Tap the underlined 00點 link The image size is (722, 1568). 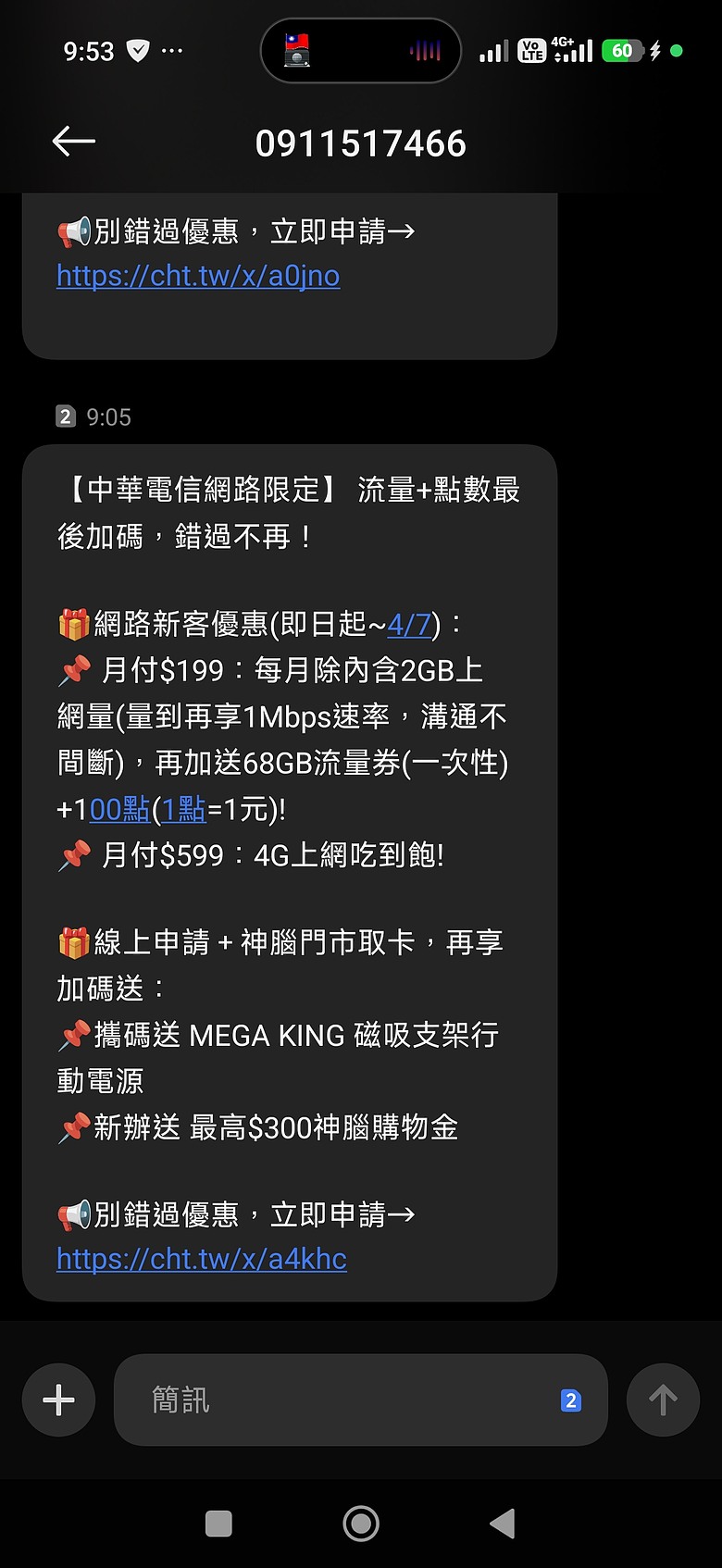[119, 810]
